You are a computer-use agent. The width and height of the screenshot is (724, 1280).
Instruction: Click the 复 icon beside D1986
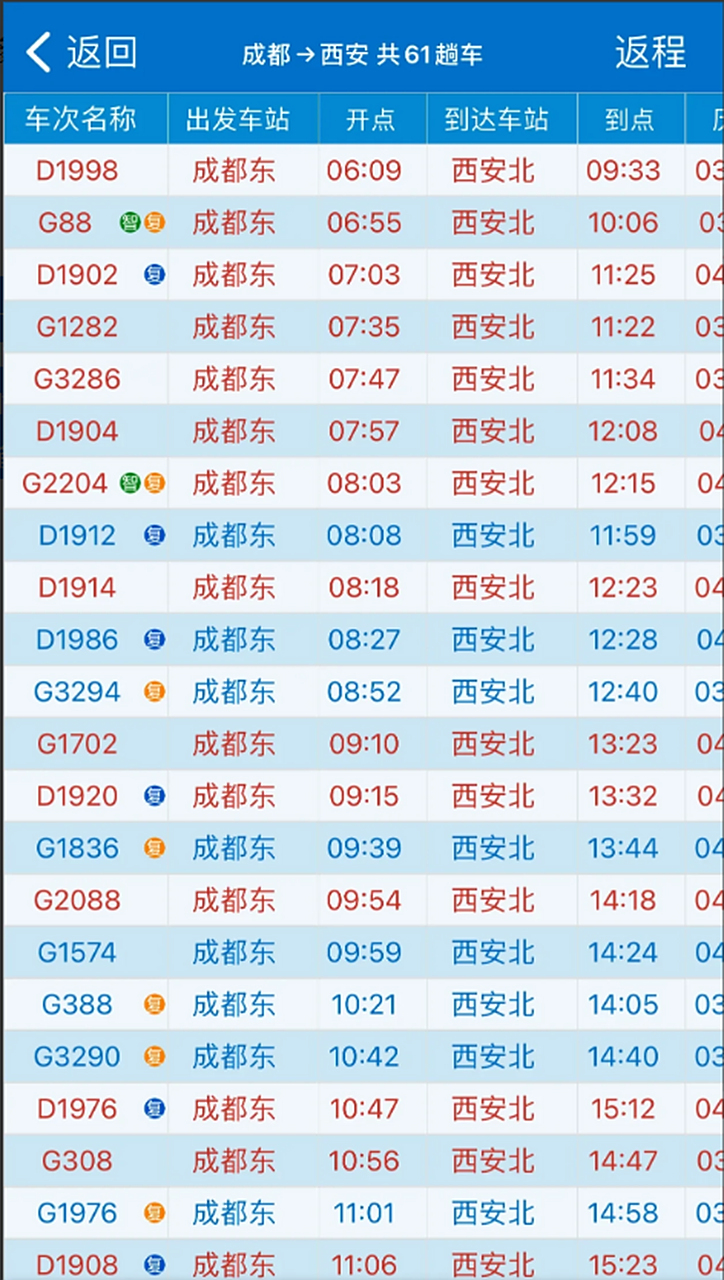click(x=155, y=640)
